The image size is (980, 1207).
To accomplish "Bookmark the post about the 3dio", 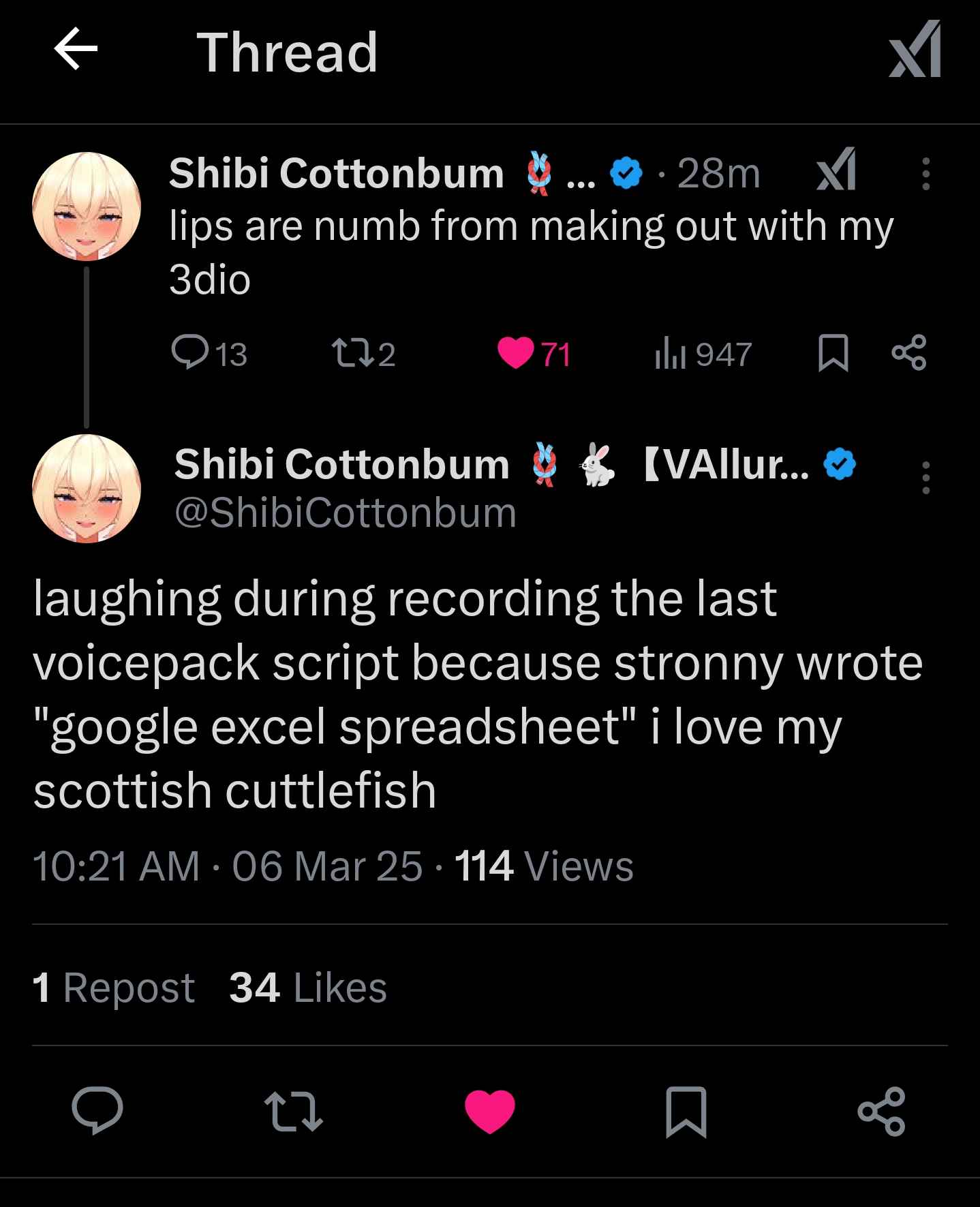I will tap(833, 353).
